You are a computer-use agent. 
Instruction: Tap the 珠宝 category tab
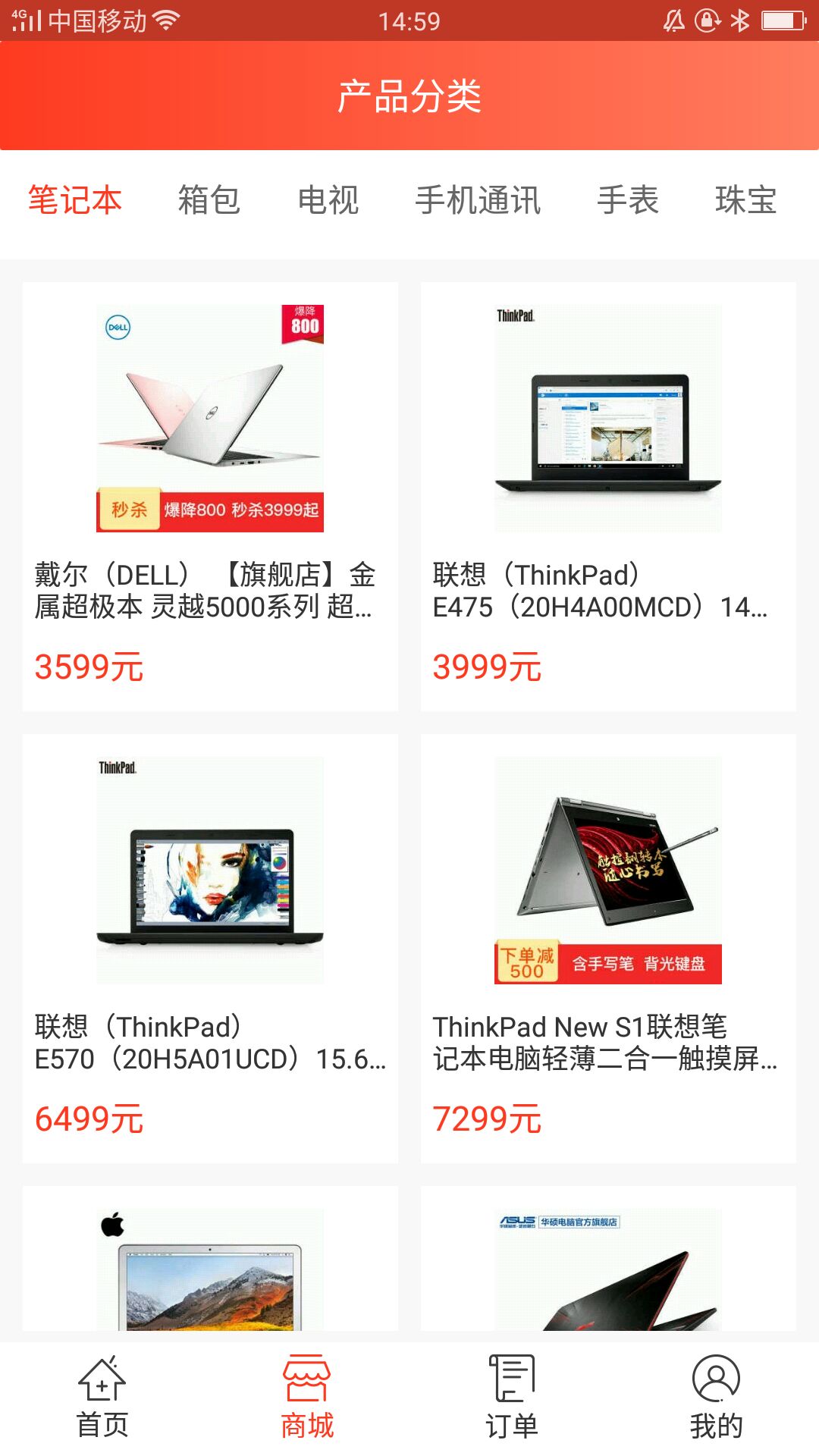[746, 201]
